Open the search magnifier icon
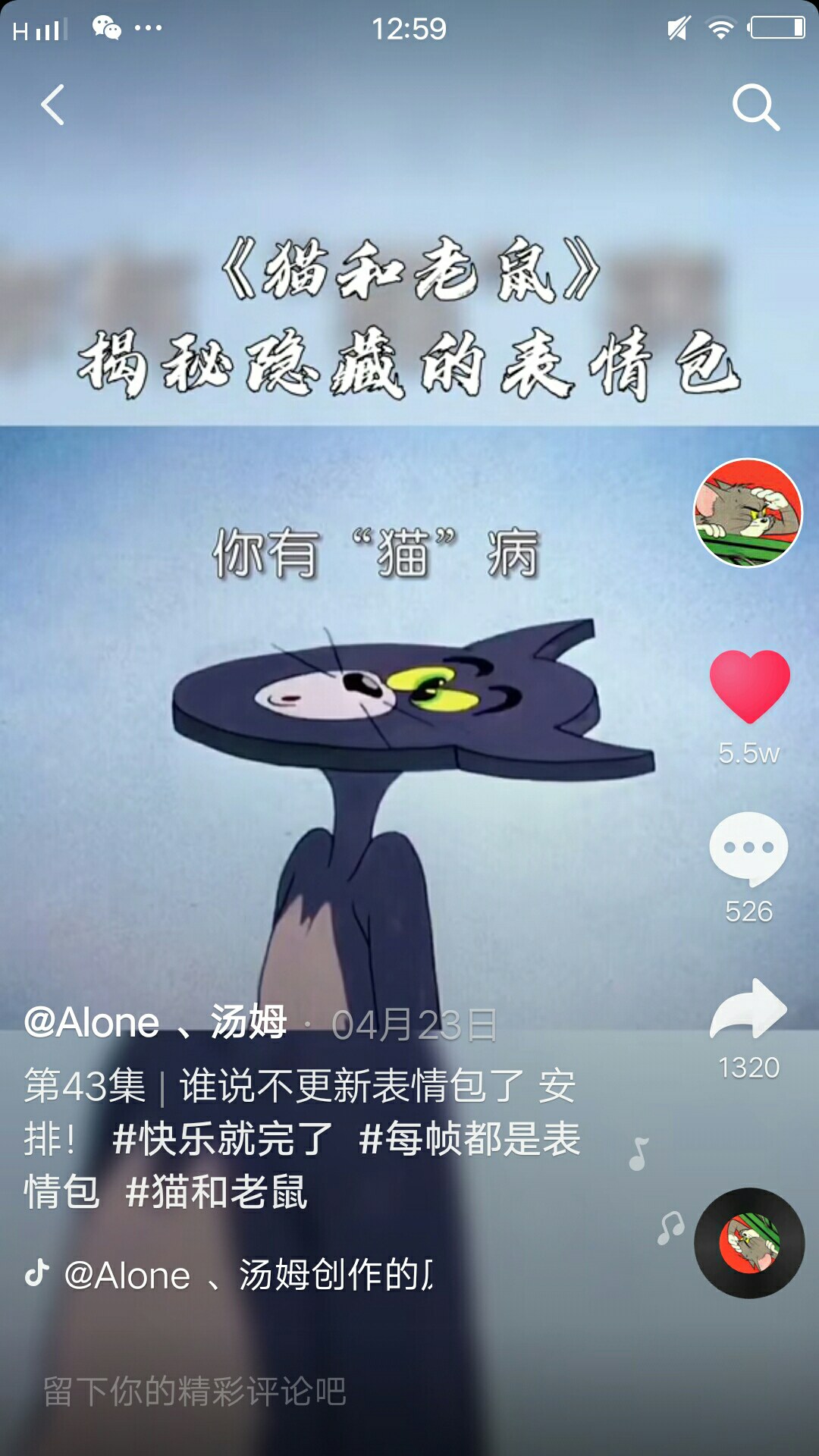The width and height of the screenshot is (819, 1456). (755, 107)
